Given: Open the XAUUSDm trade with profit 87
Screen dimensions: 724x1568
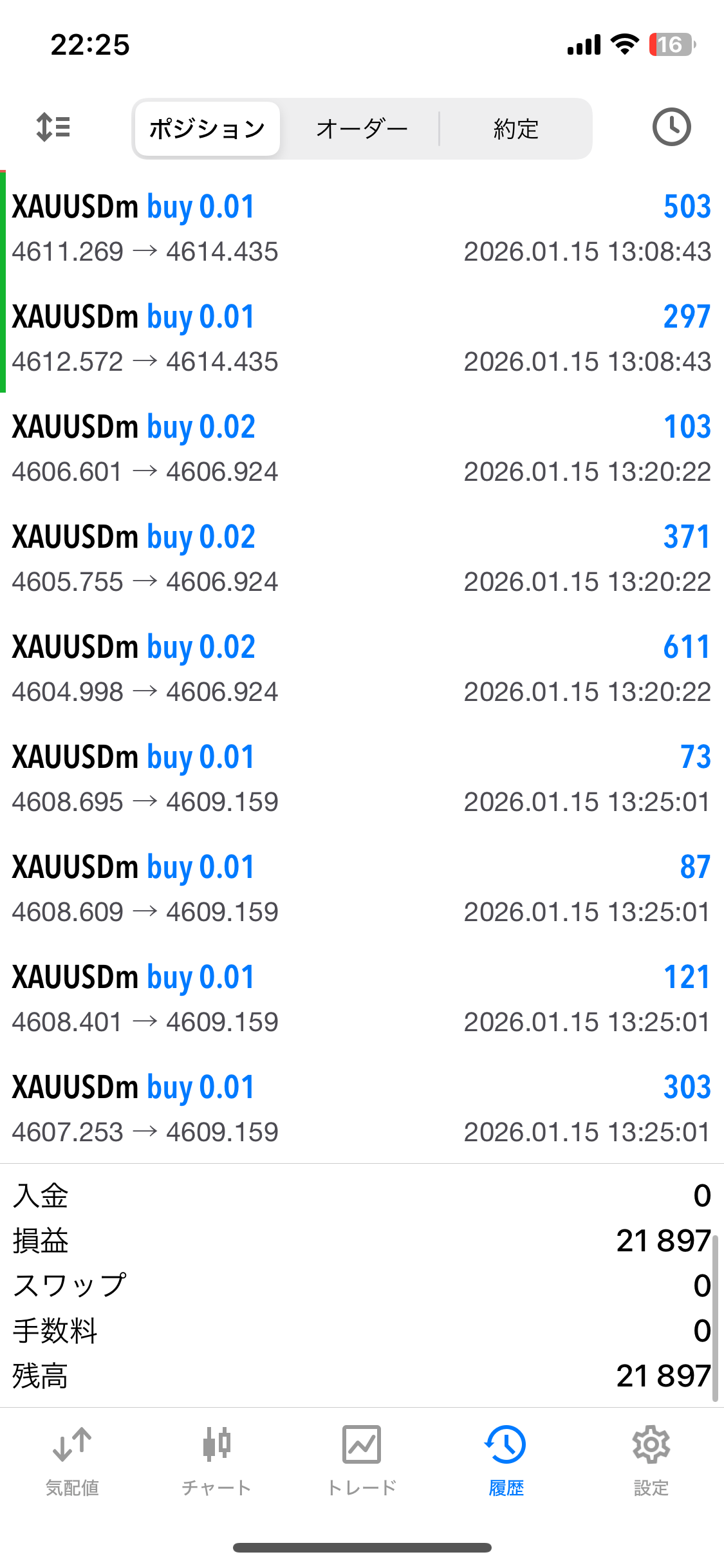Looking at the screenshot, I should pyautogui.click(x=362, y=888).
